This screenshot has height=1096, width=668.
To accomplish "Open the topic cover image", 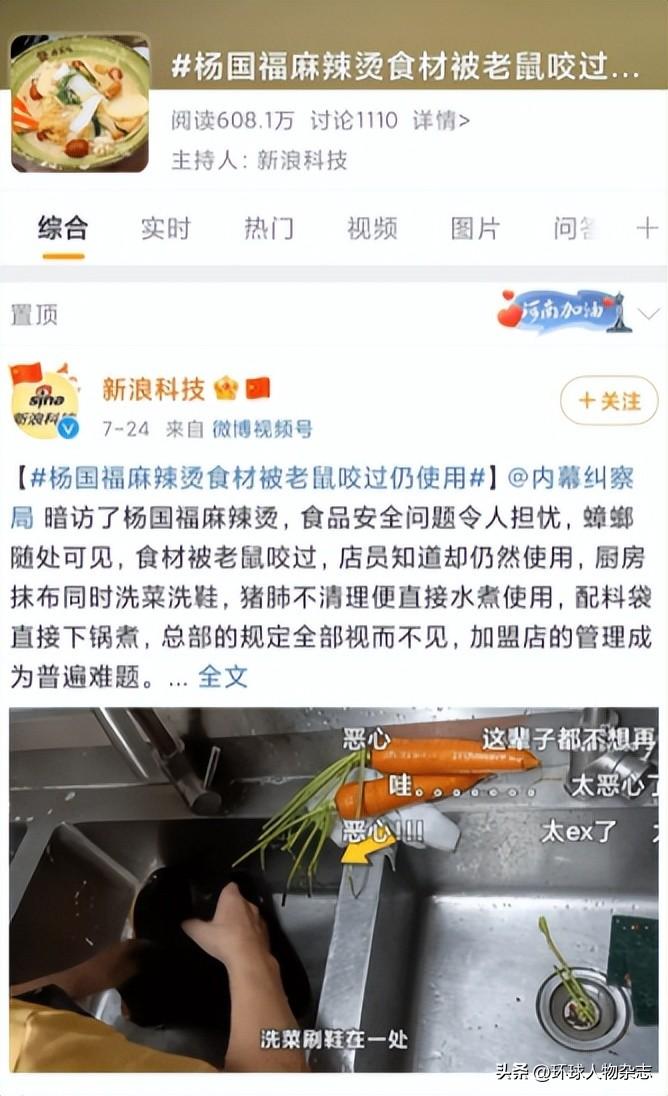I will point(80,103).
